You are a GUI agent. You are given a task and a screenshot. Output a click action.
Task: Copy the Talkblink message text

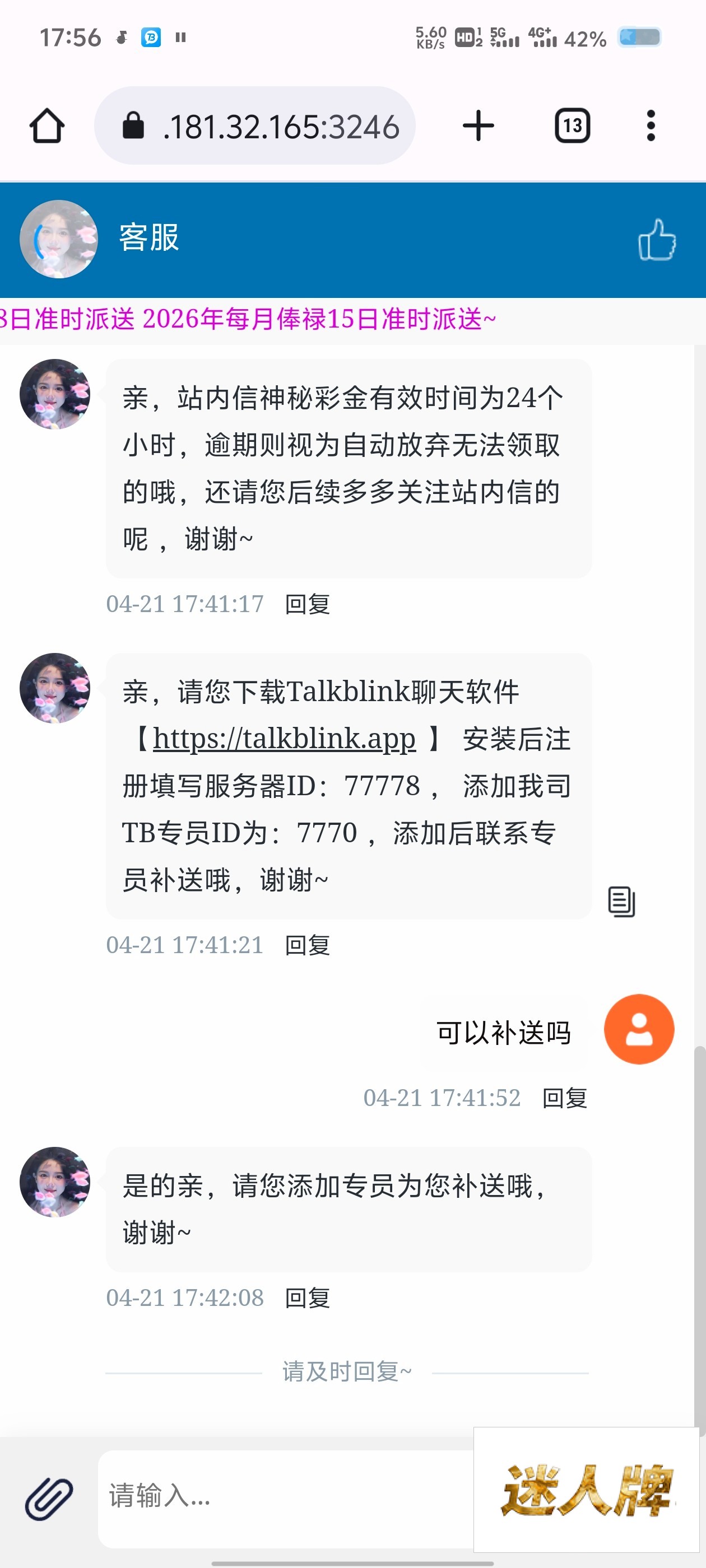click(x=621, y=902)
